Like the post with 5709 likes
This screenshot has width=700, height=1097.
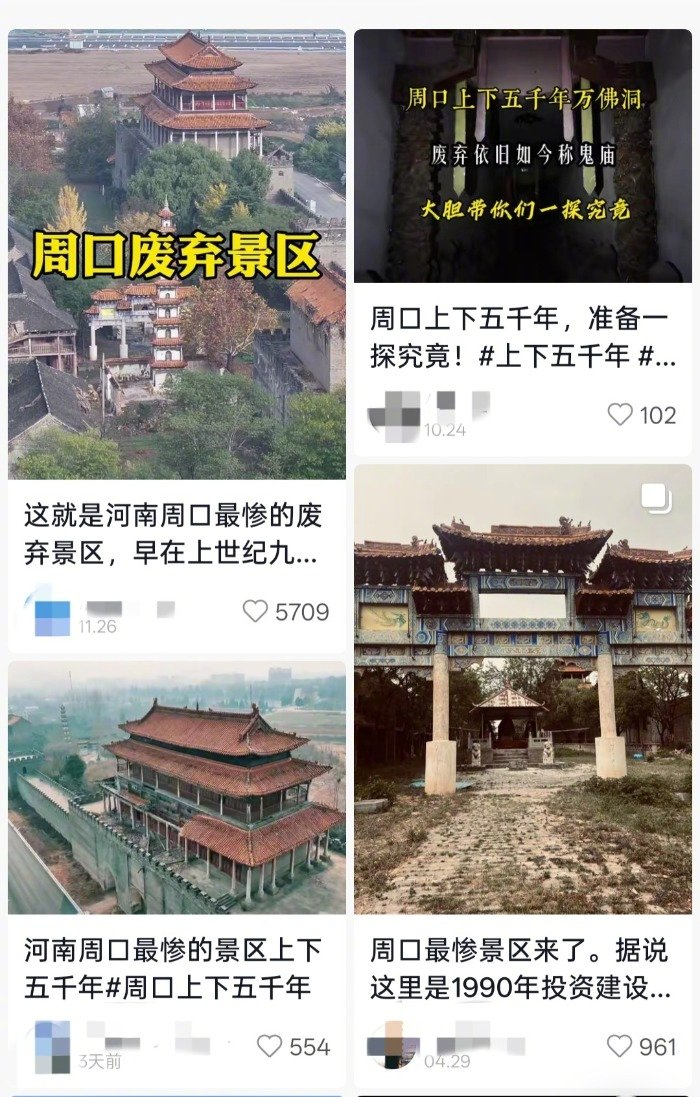[257, 611]
